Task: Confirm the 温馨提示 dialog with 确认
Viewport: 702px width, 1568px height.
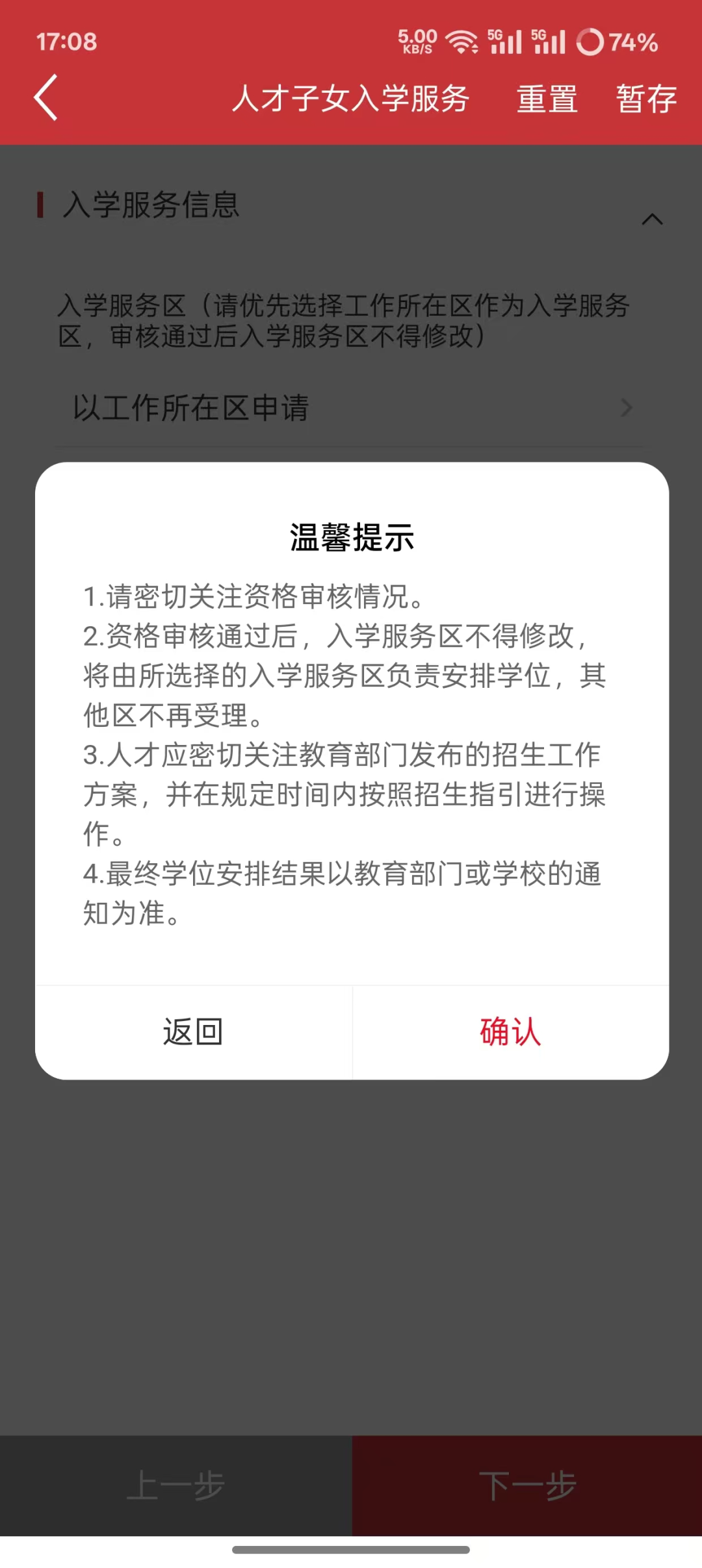Action: tap(510, 1032)
